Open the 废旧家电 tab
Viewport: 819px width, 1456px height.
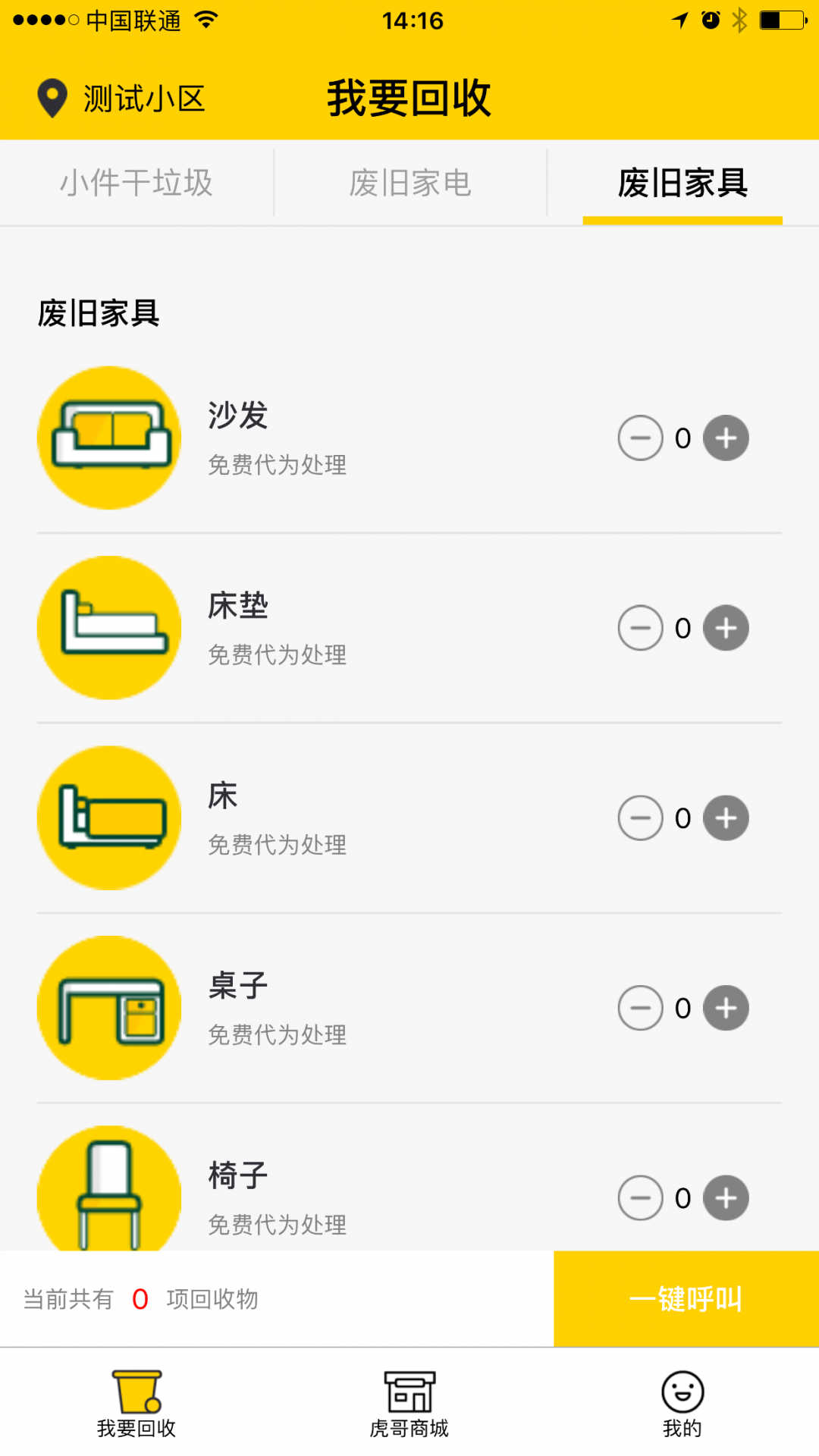click(409, 182)
